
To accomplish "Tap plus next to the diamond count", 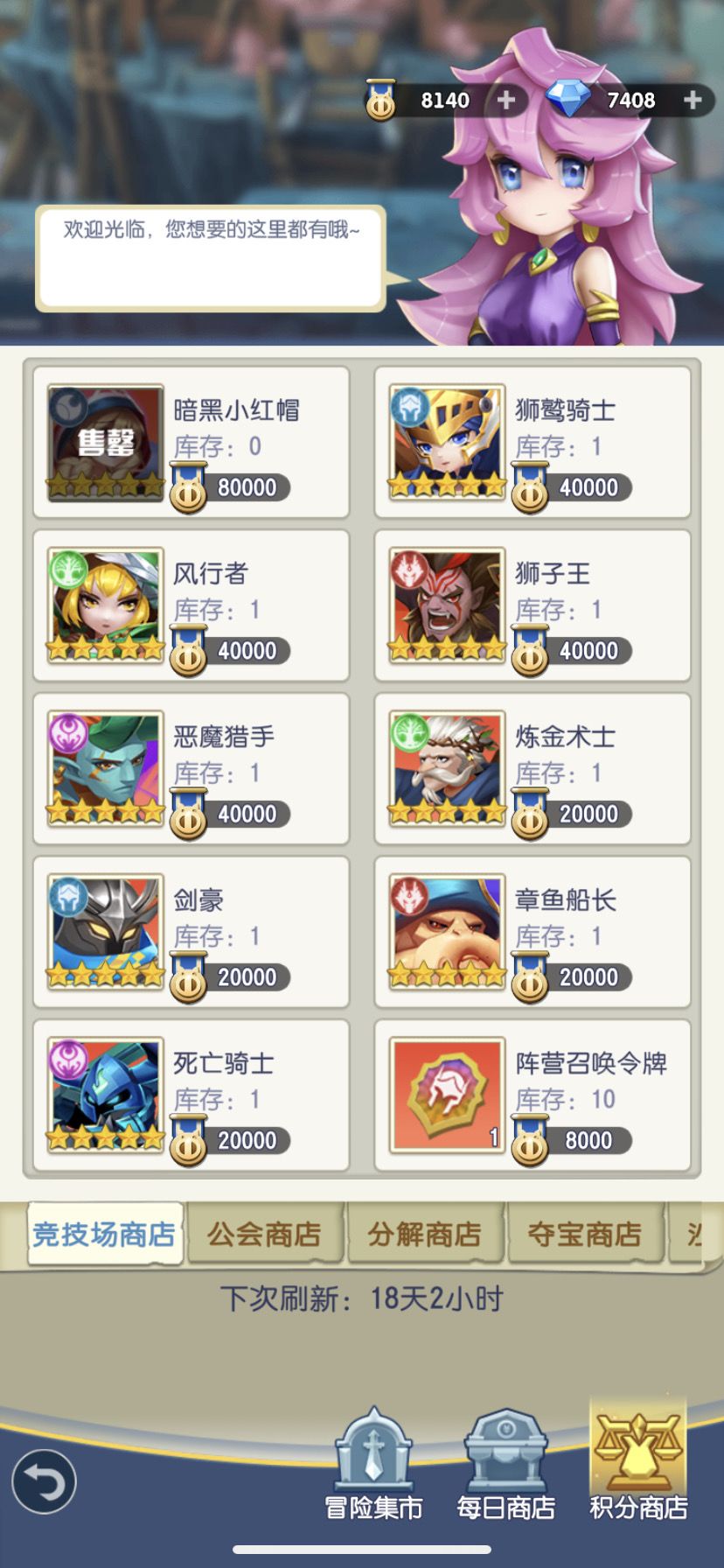I will 693,100.
